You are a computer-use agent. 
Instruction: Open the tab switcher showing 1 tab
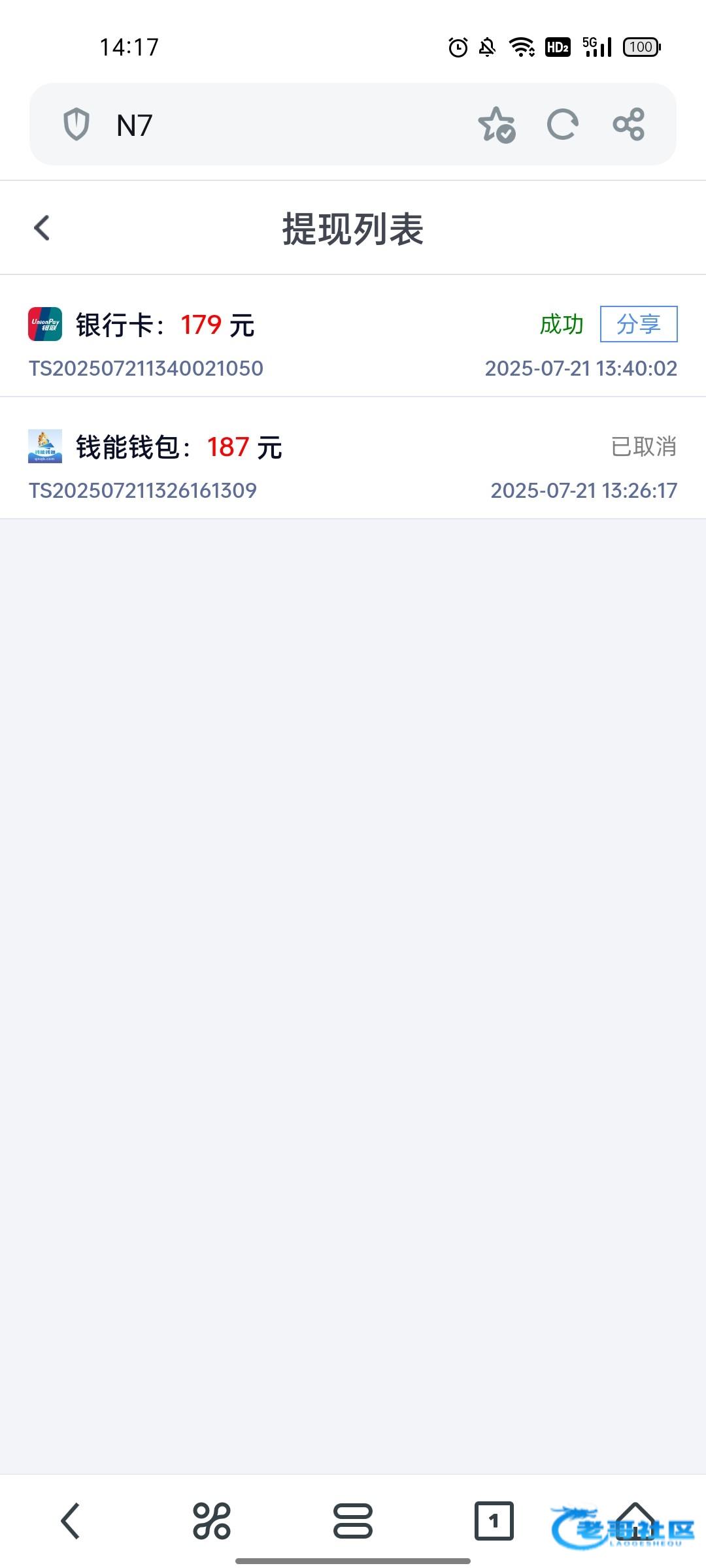pyautogui.click(x=494, y=1521)
